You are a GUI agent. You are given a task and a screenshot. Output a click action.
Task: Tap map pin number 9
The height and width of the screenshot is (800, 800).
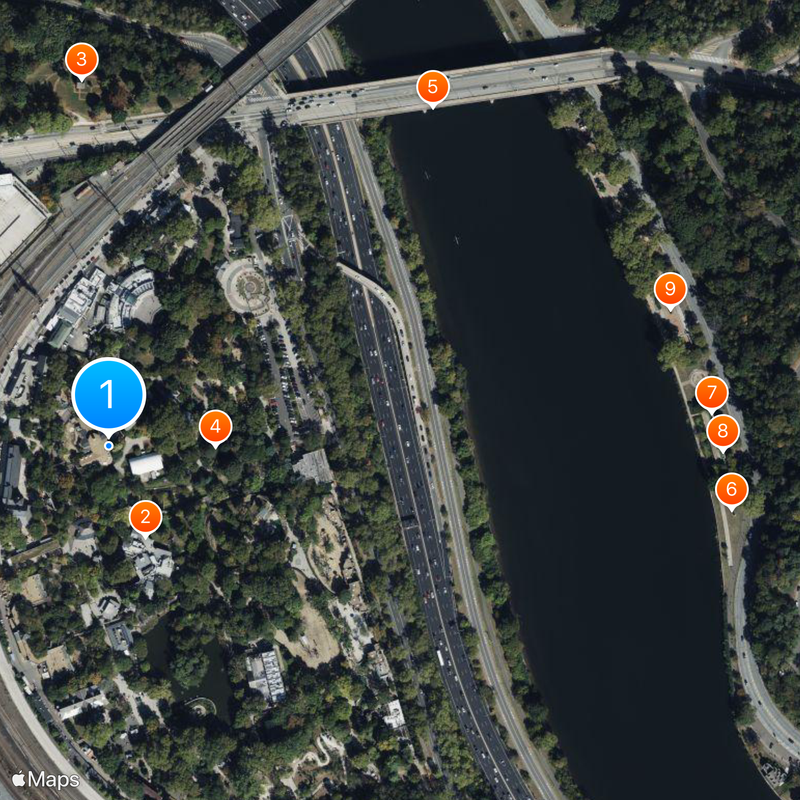670,290
